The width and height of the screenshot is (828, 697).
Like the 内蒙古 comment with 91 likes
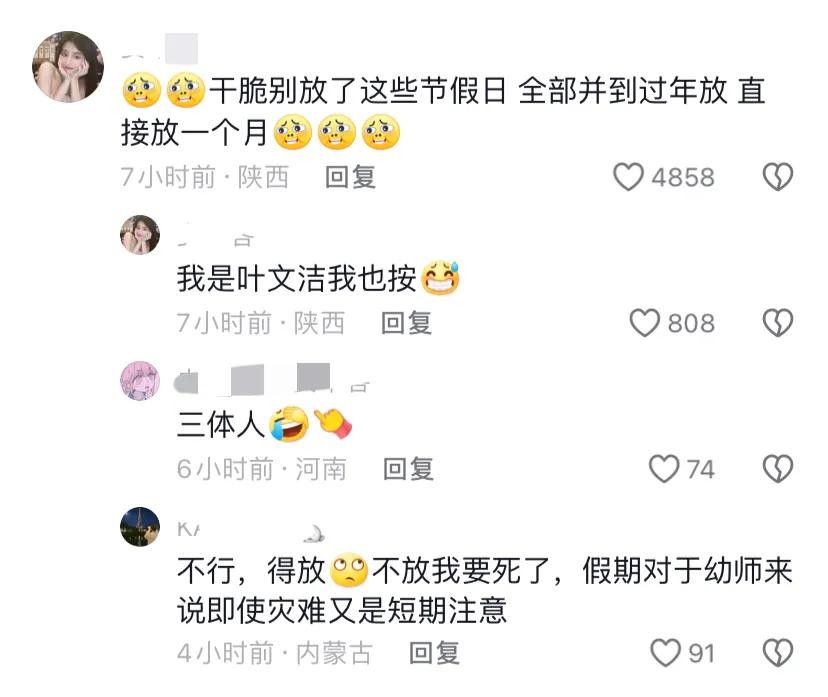[665, 653]
